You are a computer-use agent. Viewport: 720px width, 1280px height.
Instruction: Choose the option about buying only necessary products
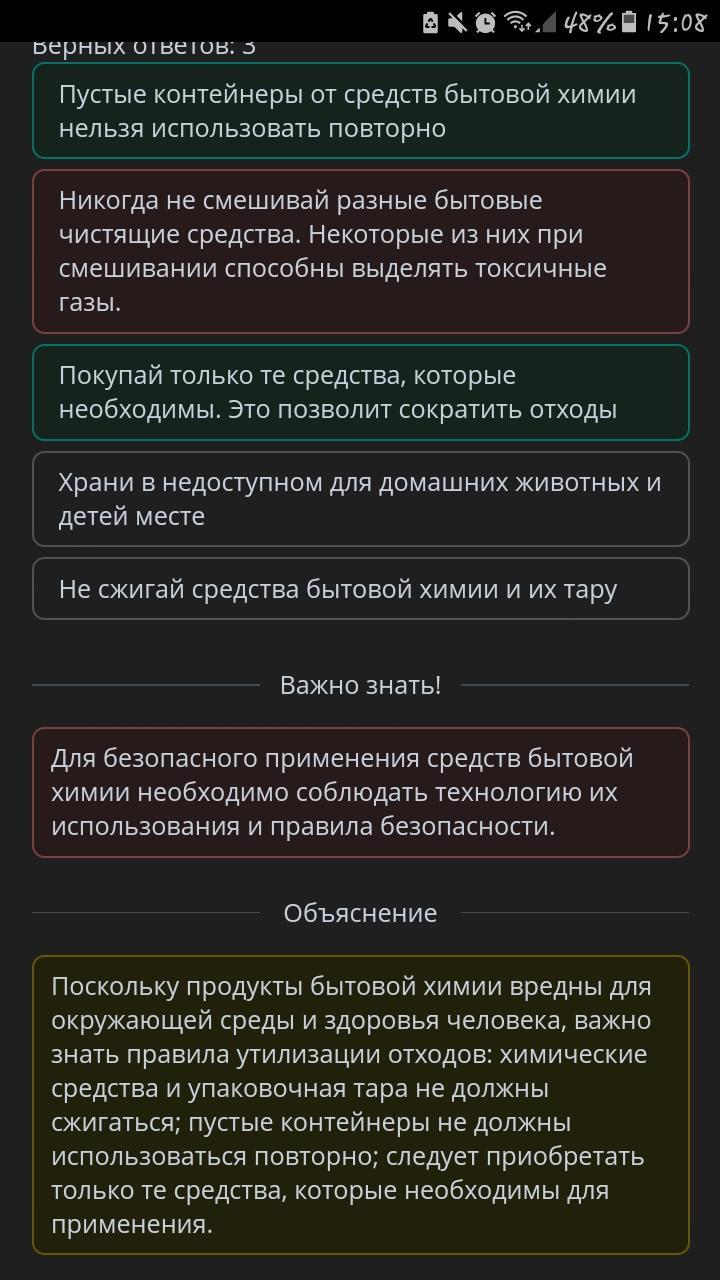coord(360,392)
